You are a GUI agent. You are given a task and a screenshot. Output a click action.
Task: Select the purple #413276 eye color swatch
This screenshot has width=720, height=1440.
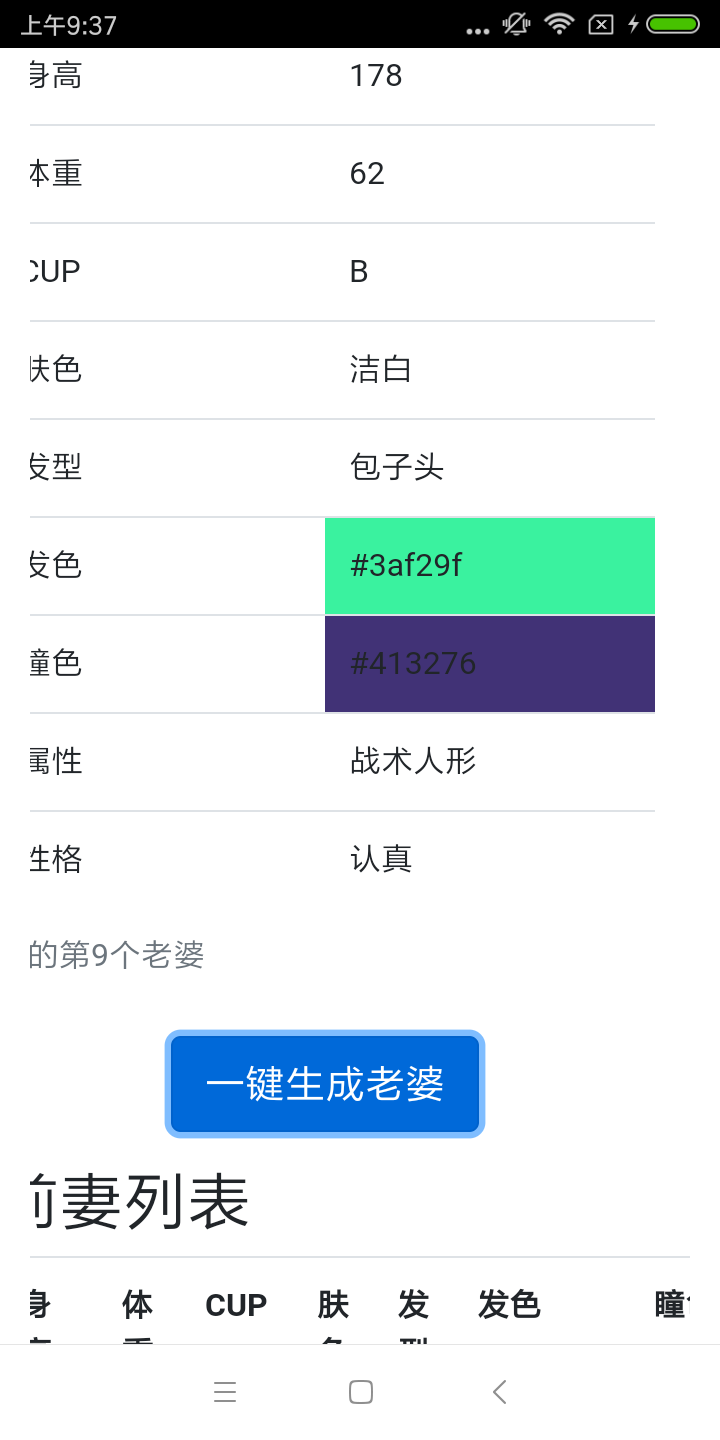[489, 663]
